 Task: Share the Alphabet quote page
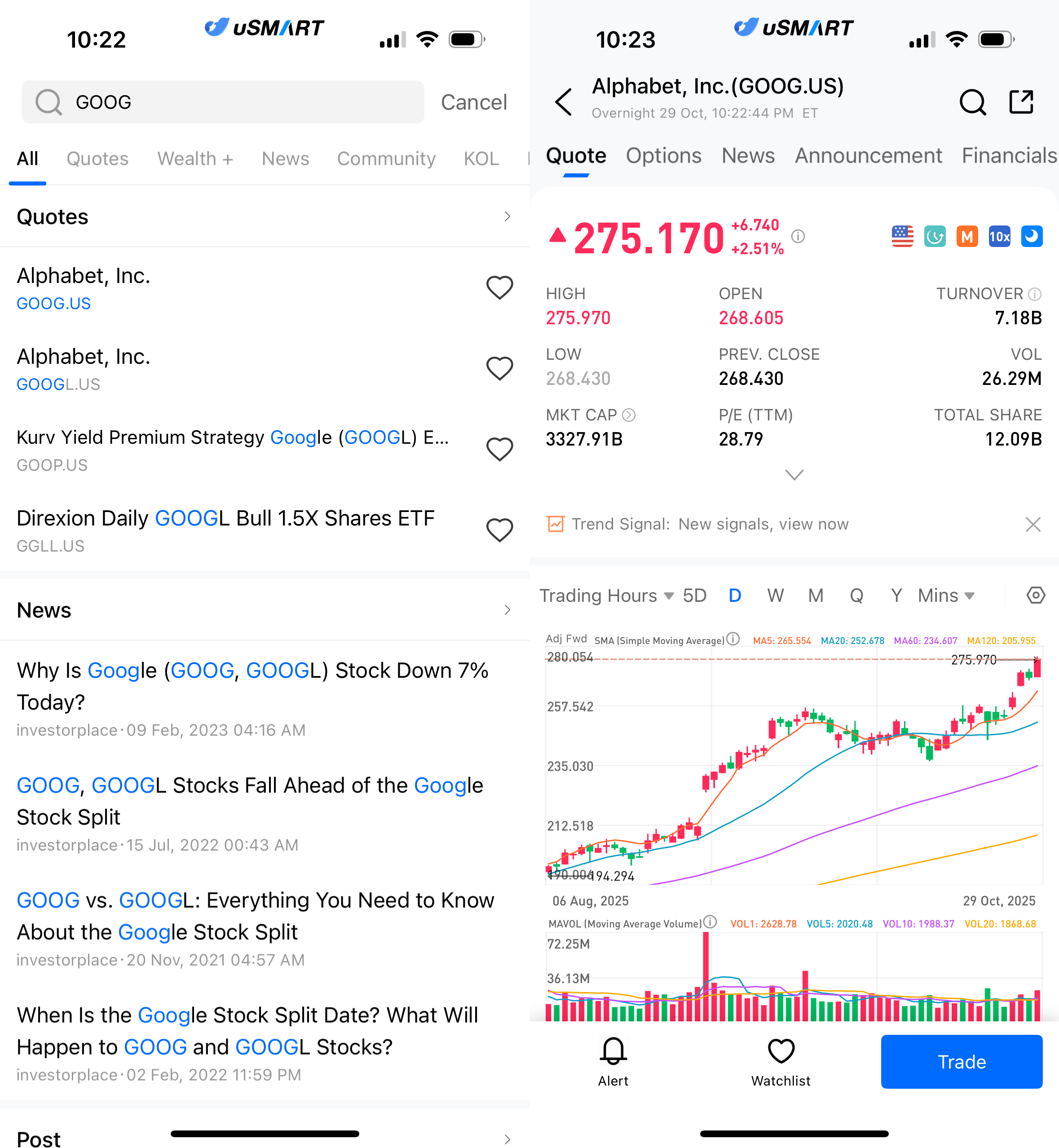(x=1021, y=102)
